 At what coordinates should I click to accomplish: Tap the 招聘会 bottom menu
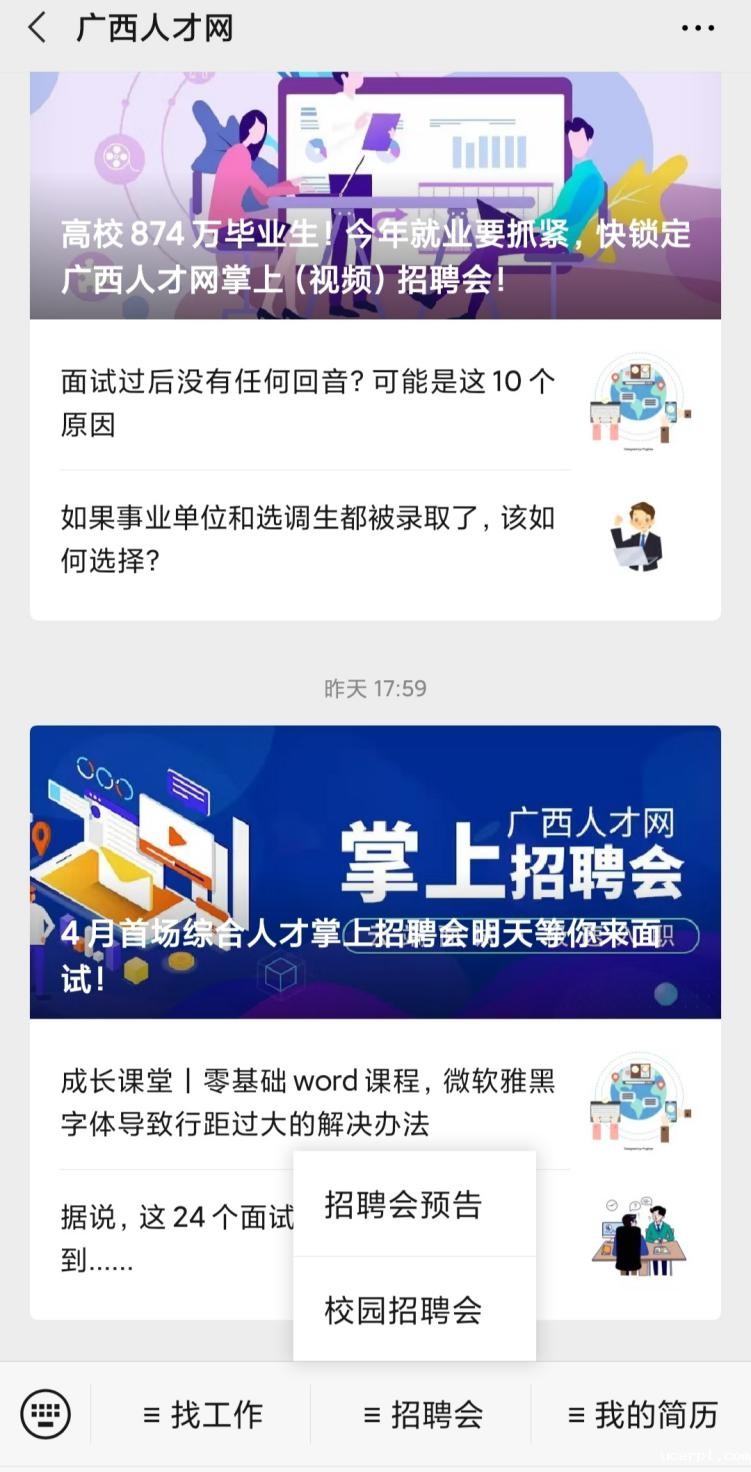[x=422, y=1415]
